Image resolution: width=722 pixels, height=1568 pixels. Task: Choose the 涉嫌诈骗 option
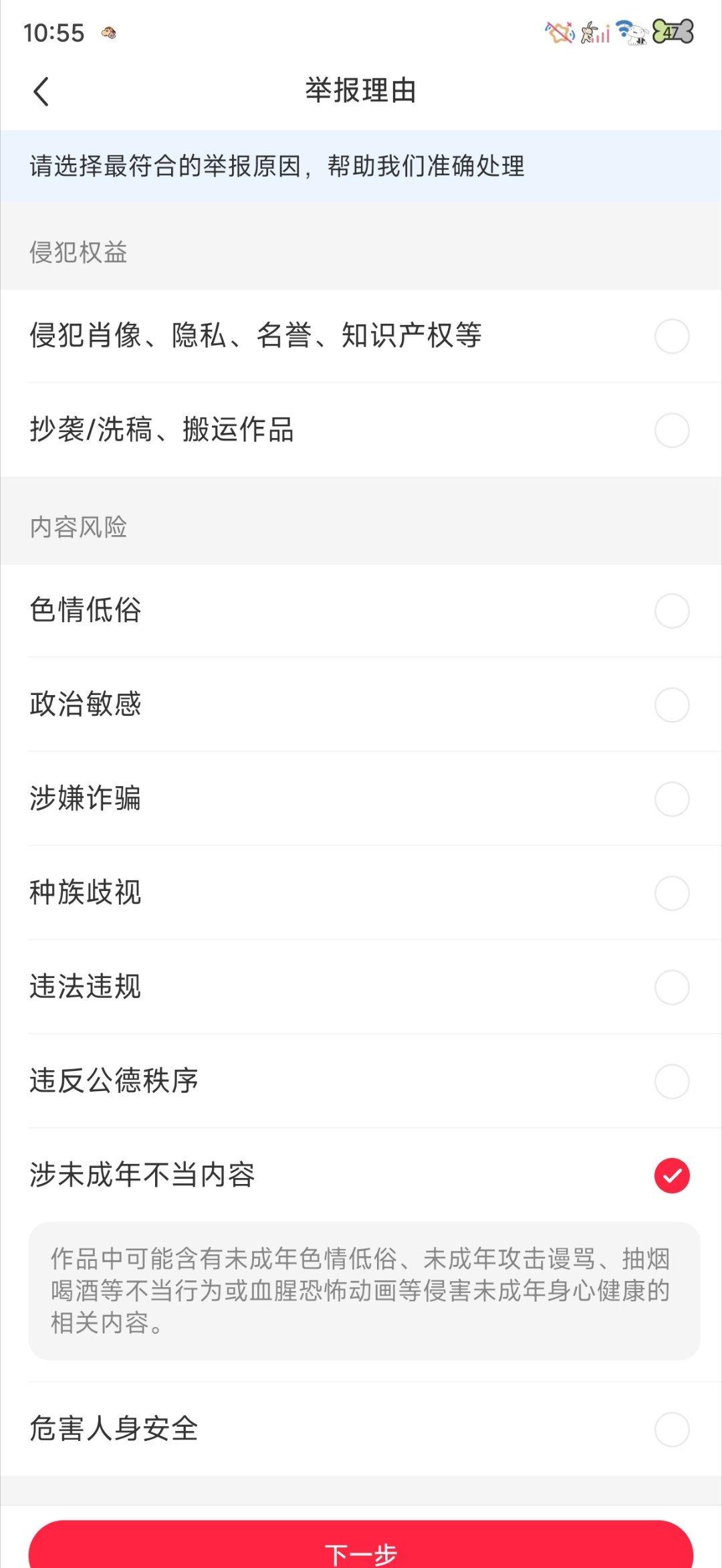(671, 799)
